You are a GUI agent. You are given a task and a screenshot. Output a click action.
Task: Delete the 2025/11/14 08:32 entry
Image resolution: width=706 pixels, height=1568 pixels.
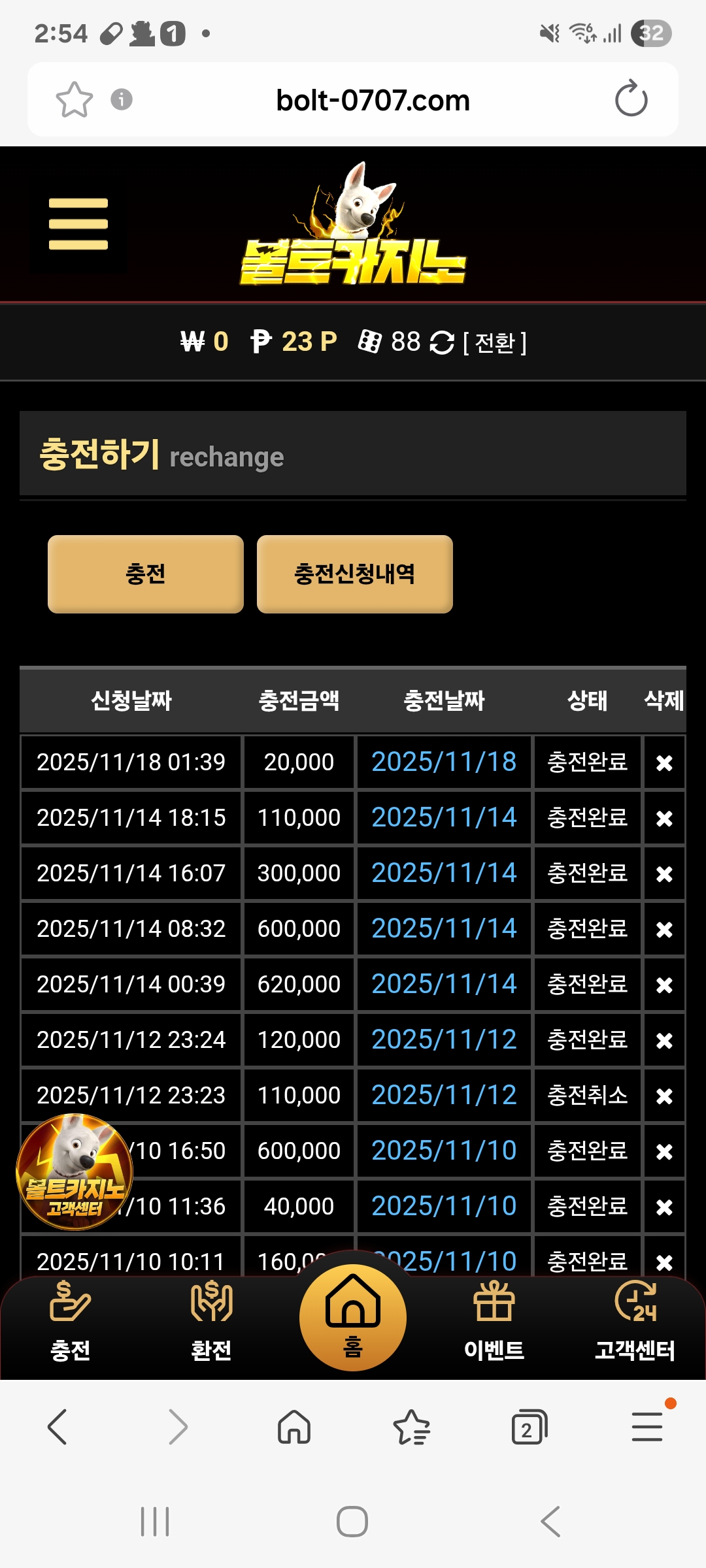pos(664,929)
